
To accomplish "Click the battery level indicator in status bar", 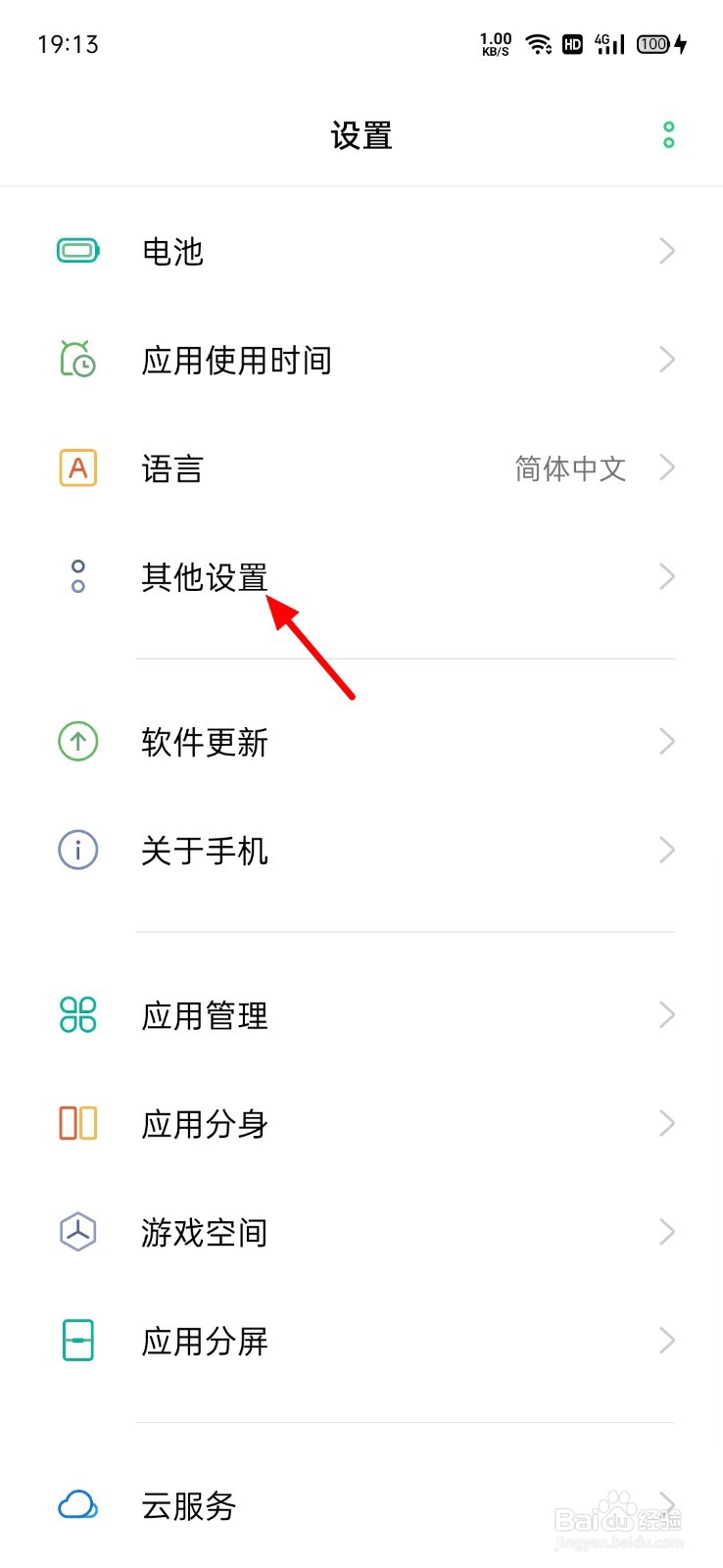I will [651, 43].
